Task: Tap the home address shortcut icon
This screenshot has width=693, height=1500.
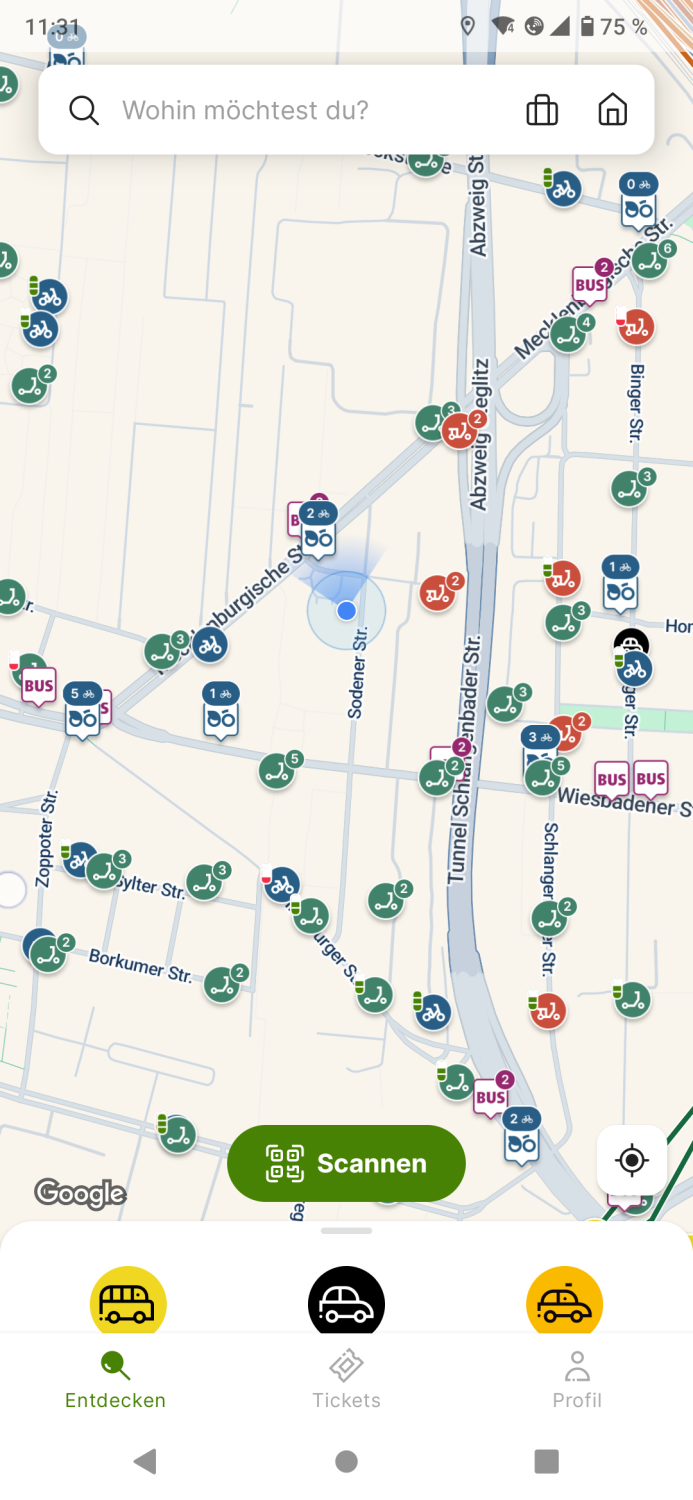Action: tap(613, 110)
